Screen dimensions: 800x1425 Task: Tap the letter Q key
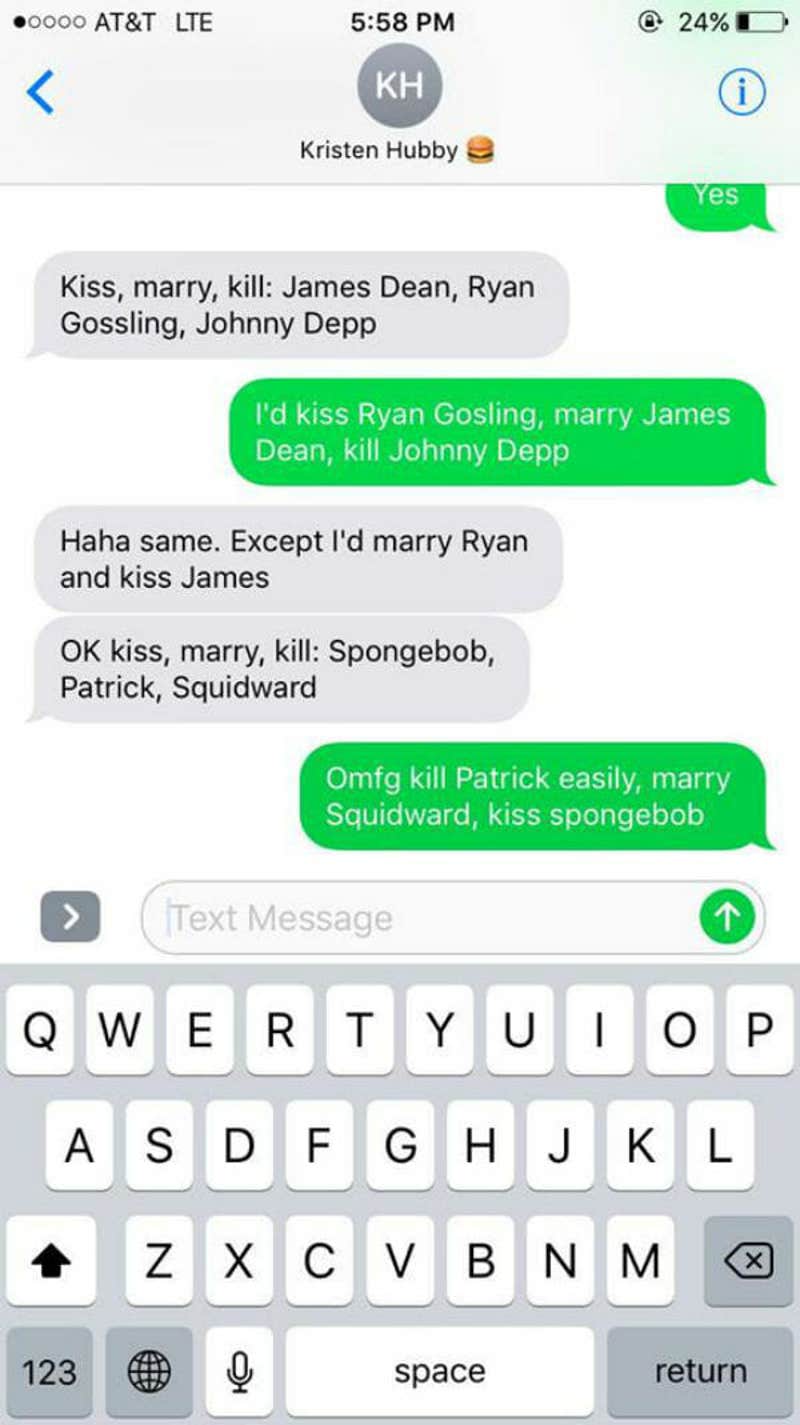(39, 1032)
